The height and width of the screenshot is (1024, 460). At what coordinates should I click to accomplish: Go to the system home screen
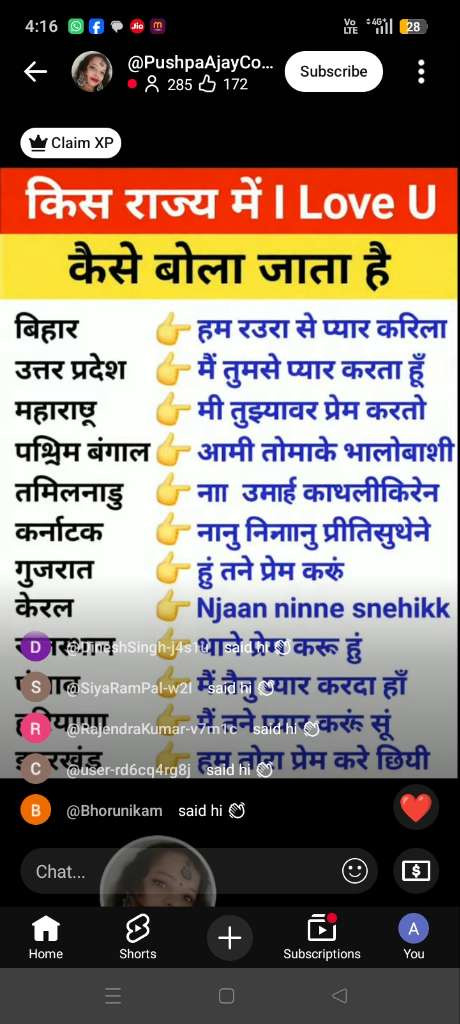tap(227, 996)
